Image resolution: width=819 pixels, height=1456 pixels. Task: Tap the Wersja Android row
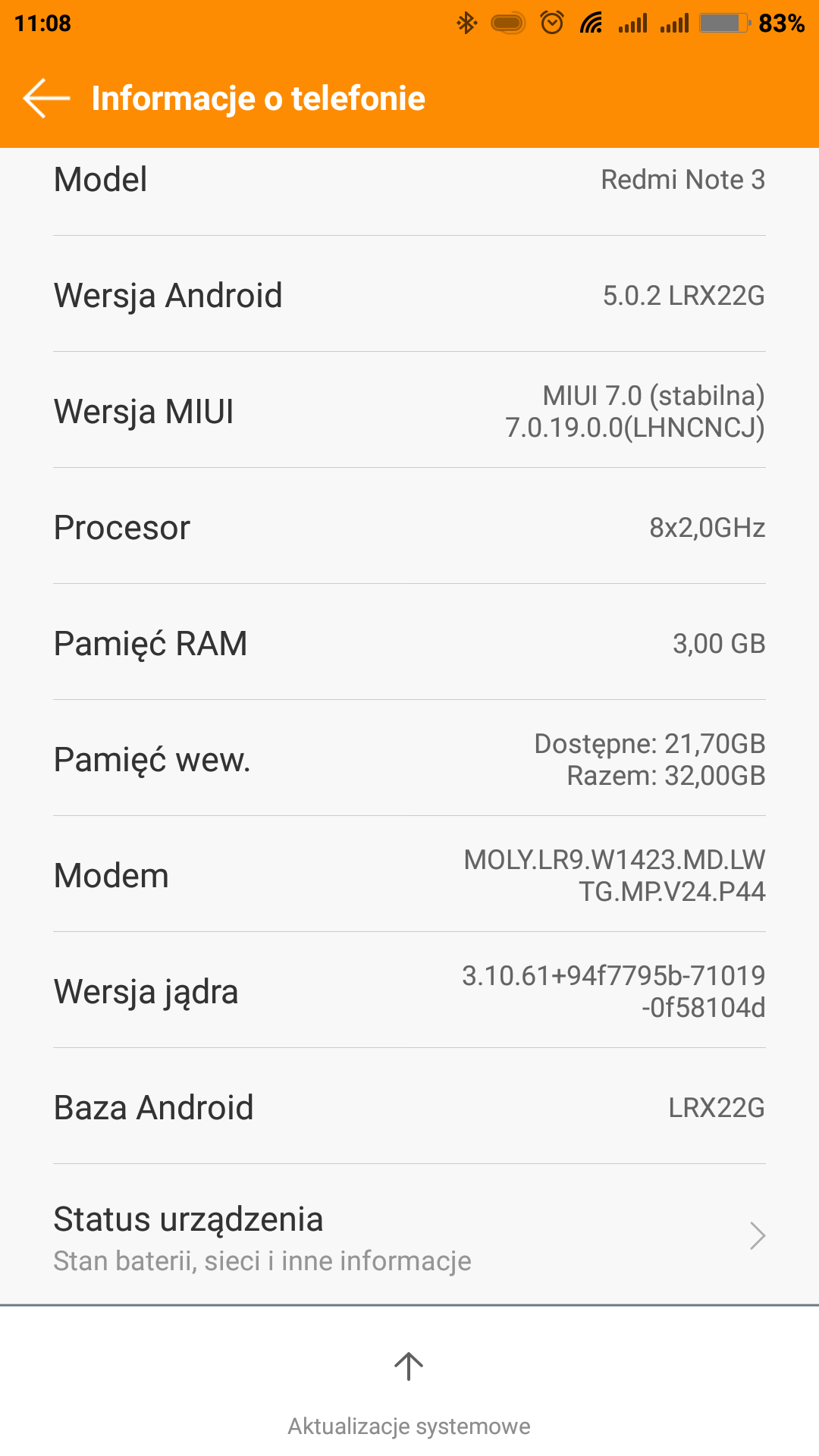[409, 295]
